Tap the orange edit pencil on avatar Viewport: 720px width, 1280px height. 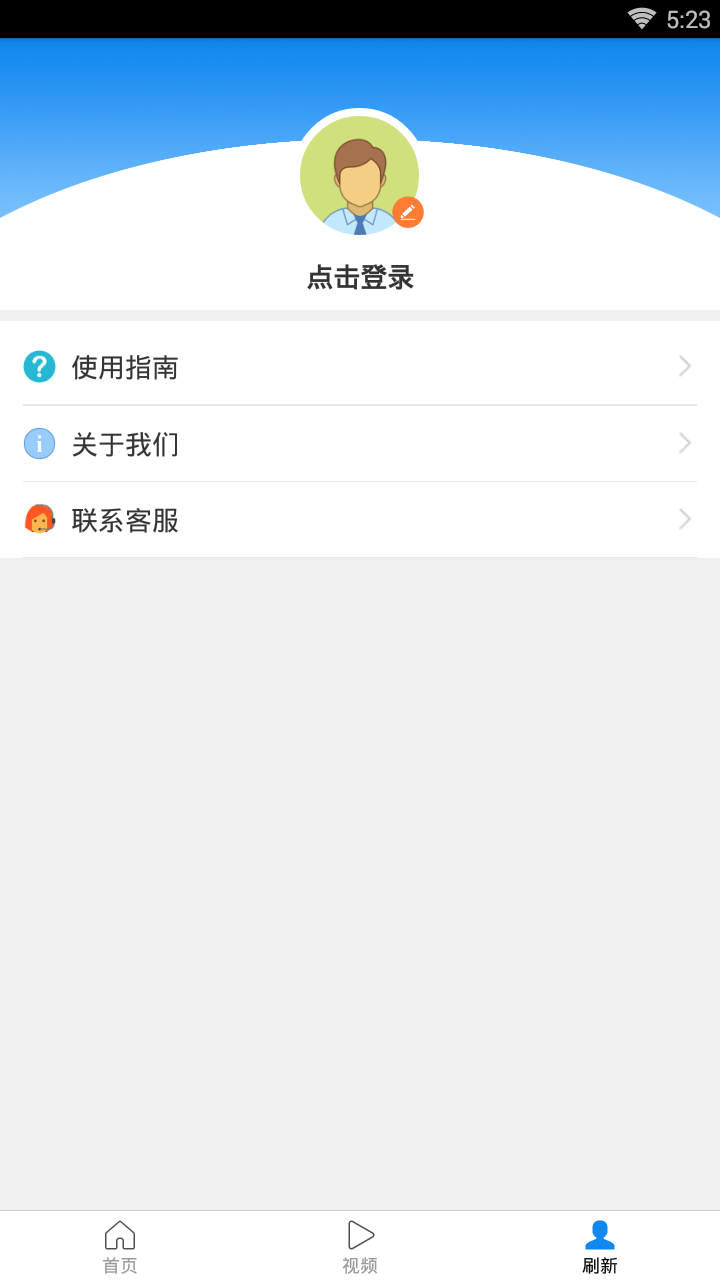[x=408, y=212]
